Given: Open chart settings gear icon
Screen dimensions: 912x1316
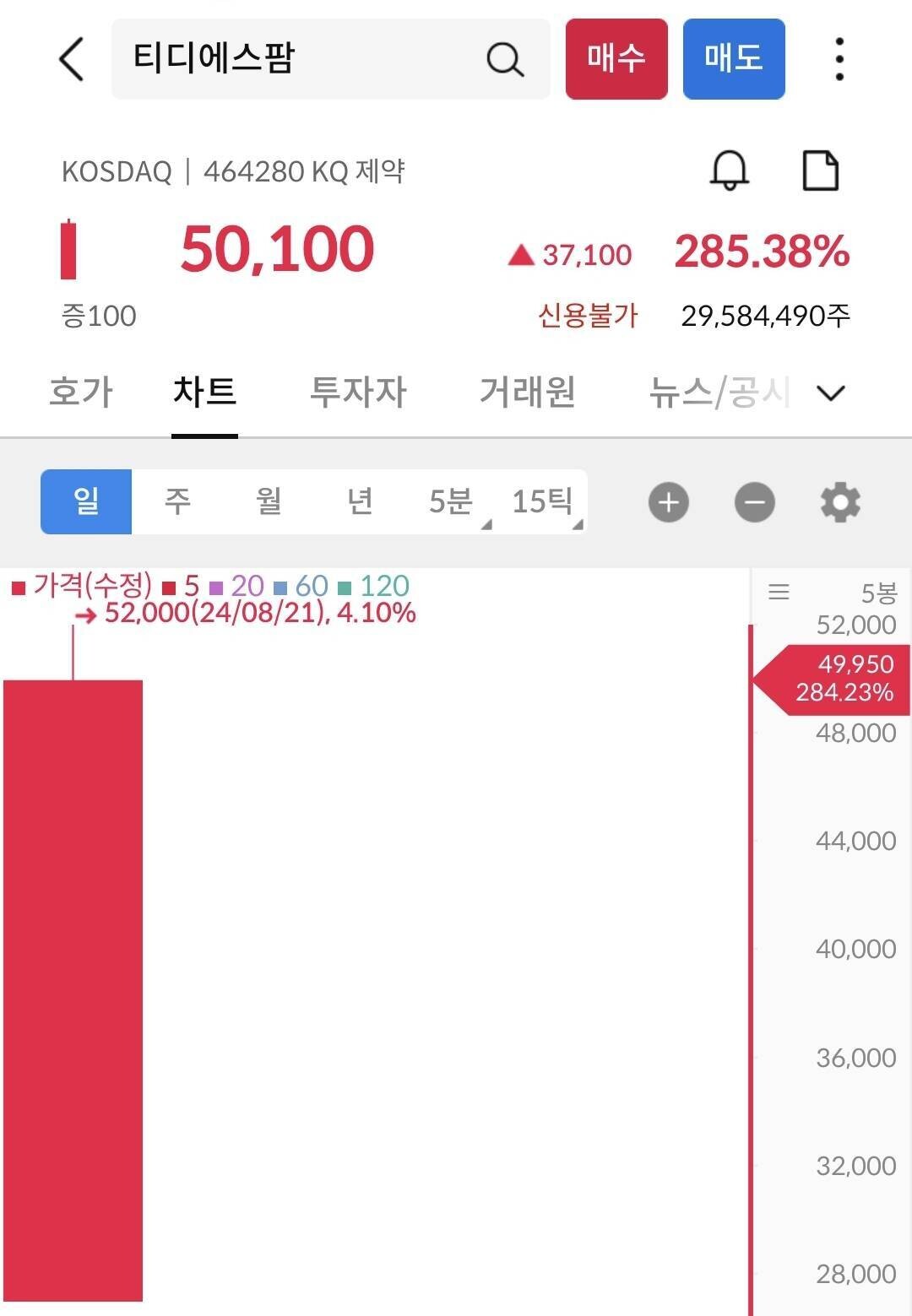Looking at the screenshot, I should tap(839, 501).
